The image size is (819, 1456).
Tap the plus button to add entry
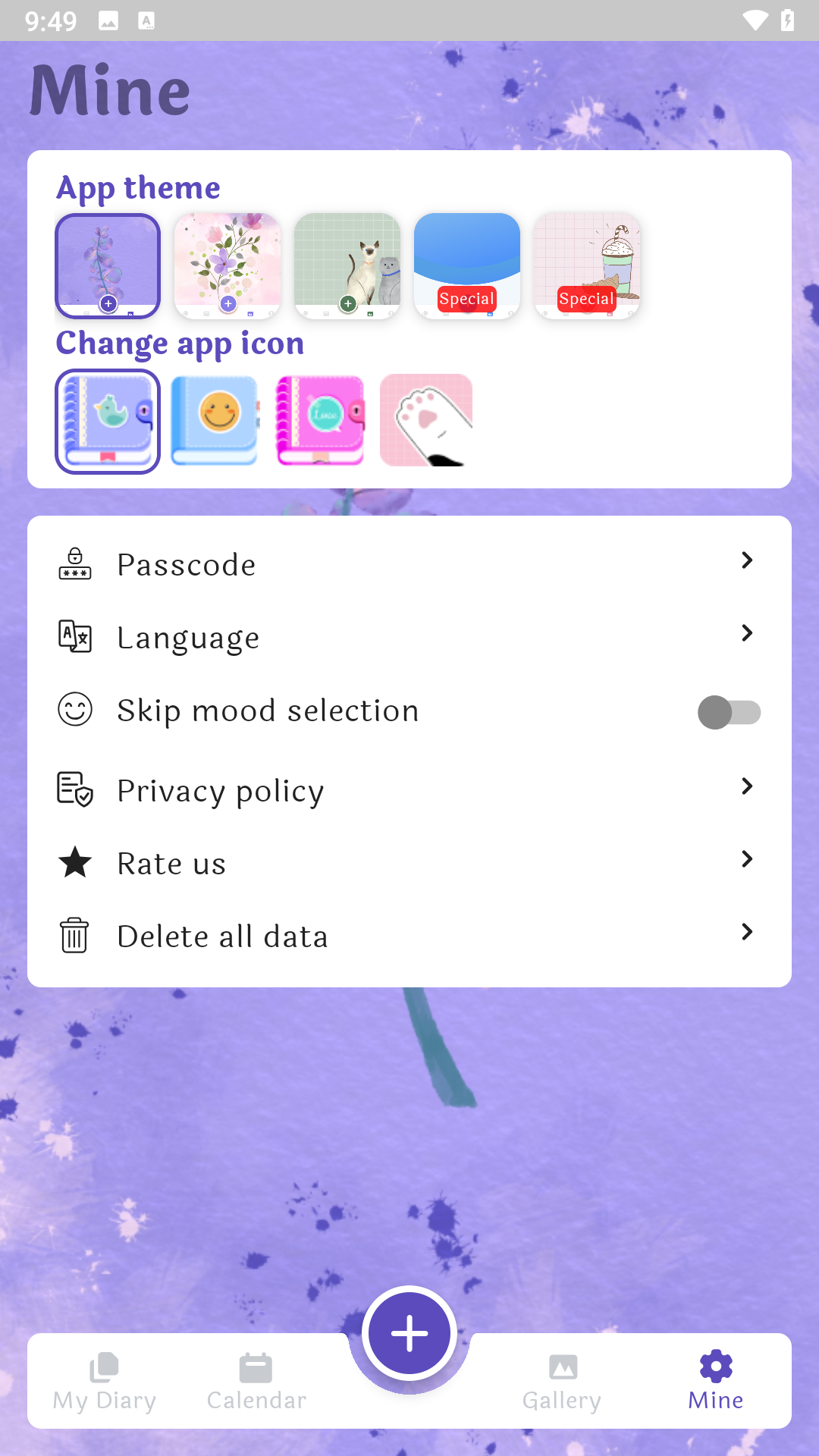click(409, 1332)
